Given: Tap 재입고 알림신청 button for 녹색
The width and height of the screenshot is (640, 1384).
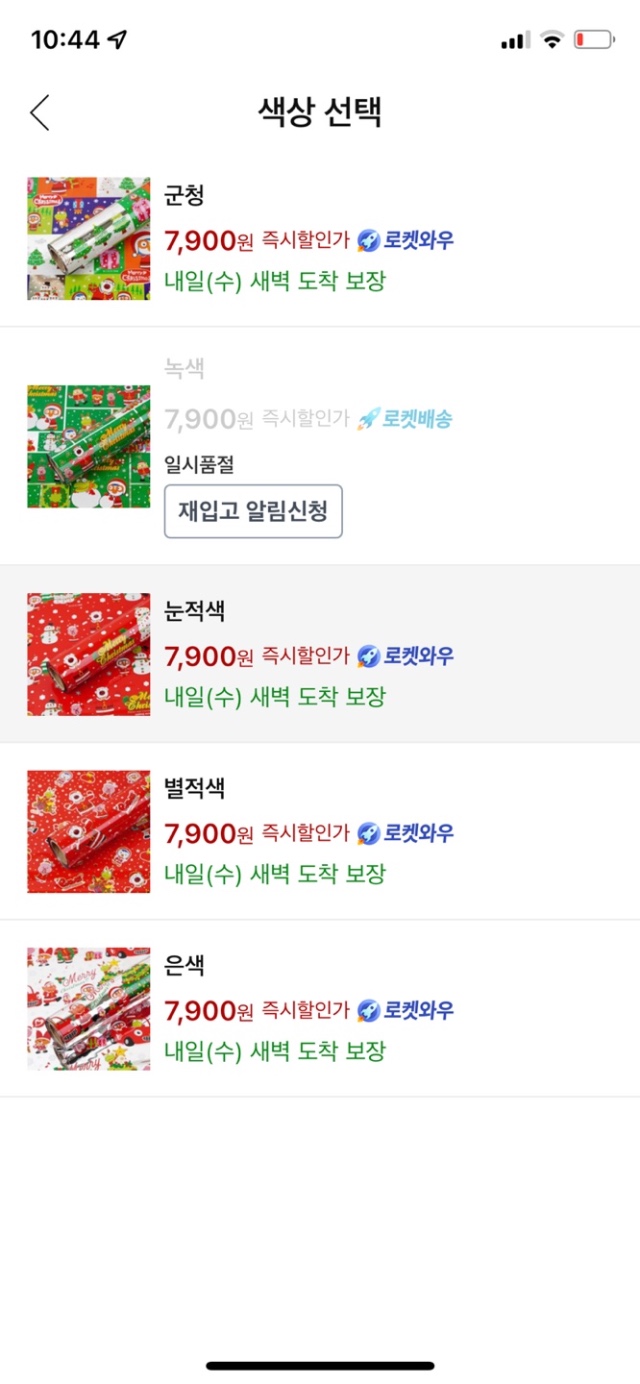Looking at the screenshot, I should [253, 511].
